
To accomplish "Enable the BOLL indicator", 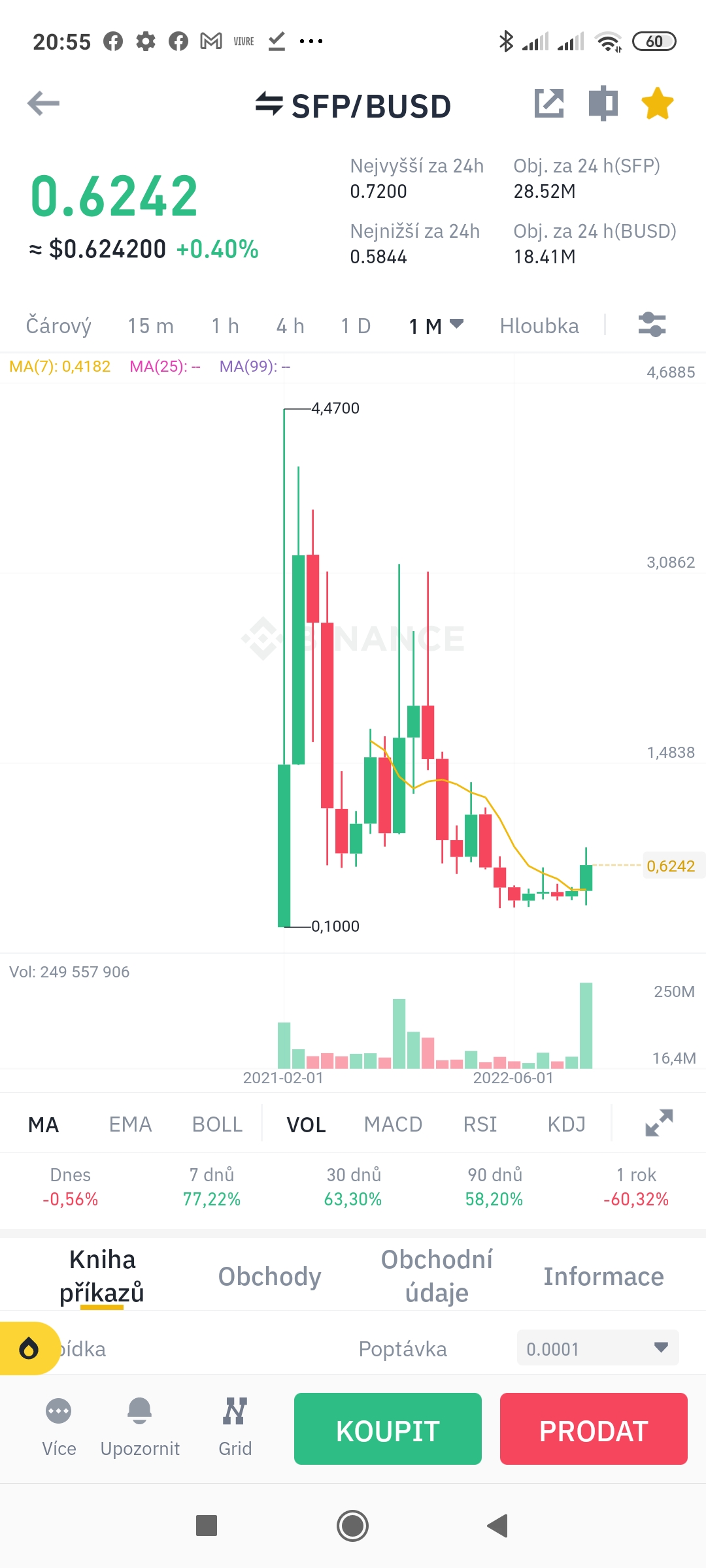I will (x=217, y=1124).
